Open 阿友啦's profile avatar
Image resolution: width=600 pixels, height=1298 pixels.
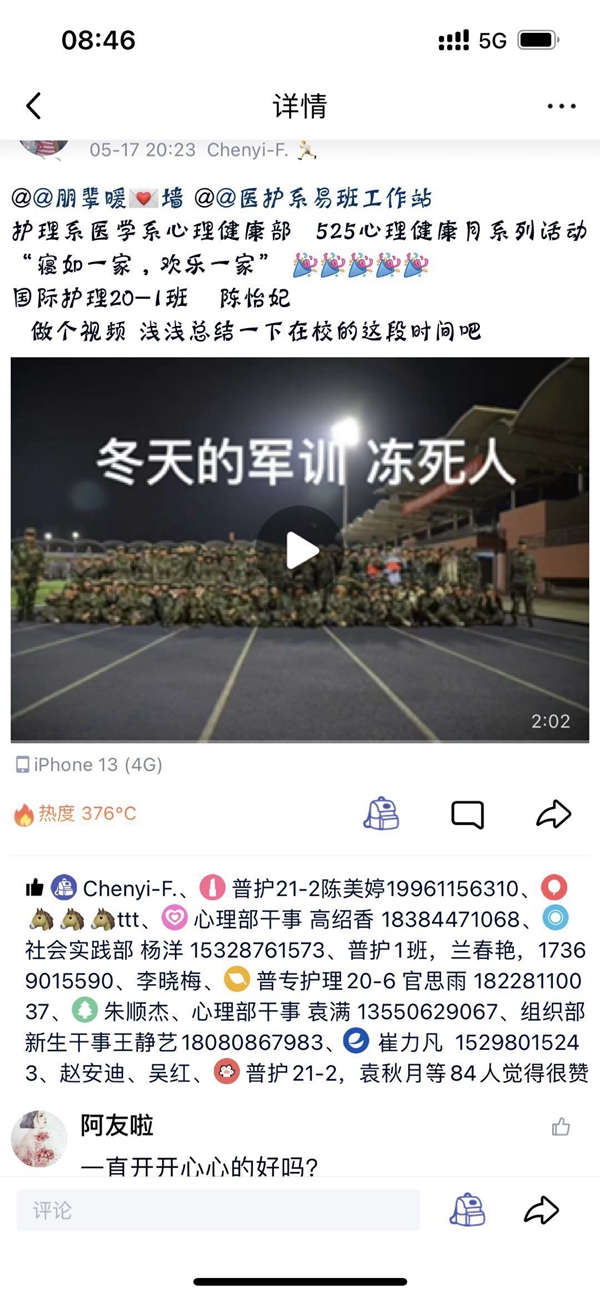39,1138
